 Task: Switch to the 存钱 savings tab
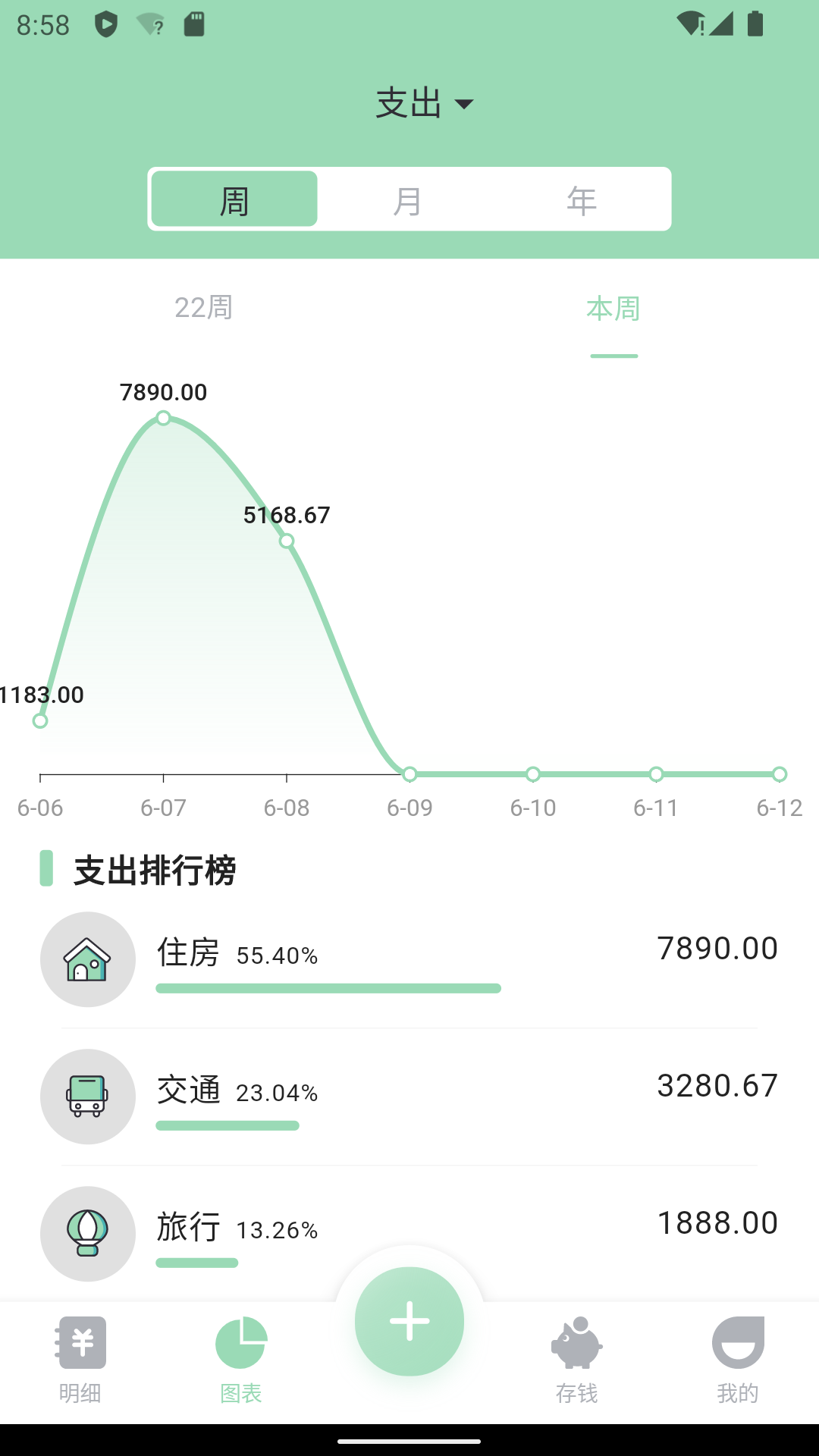[577, 1359]
